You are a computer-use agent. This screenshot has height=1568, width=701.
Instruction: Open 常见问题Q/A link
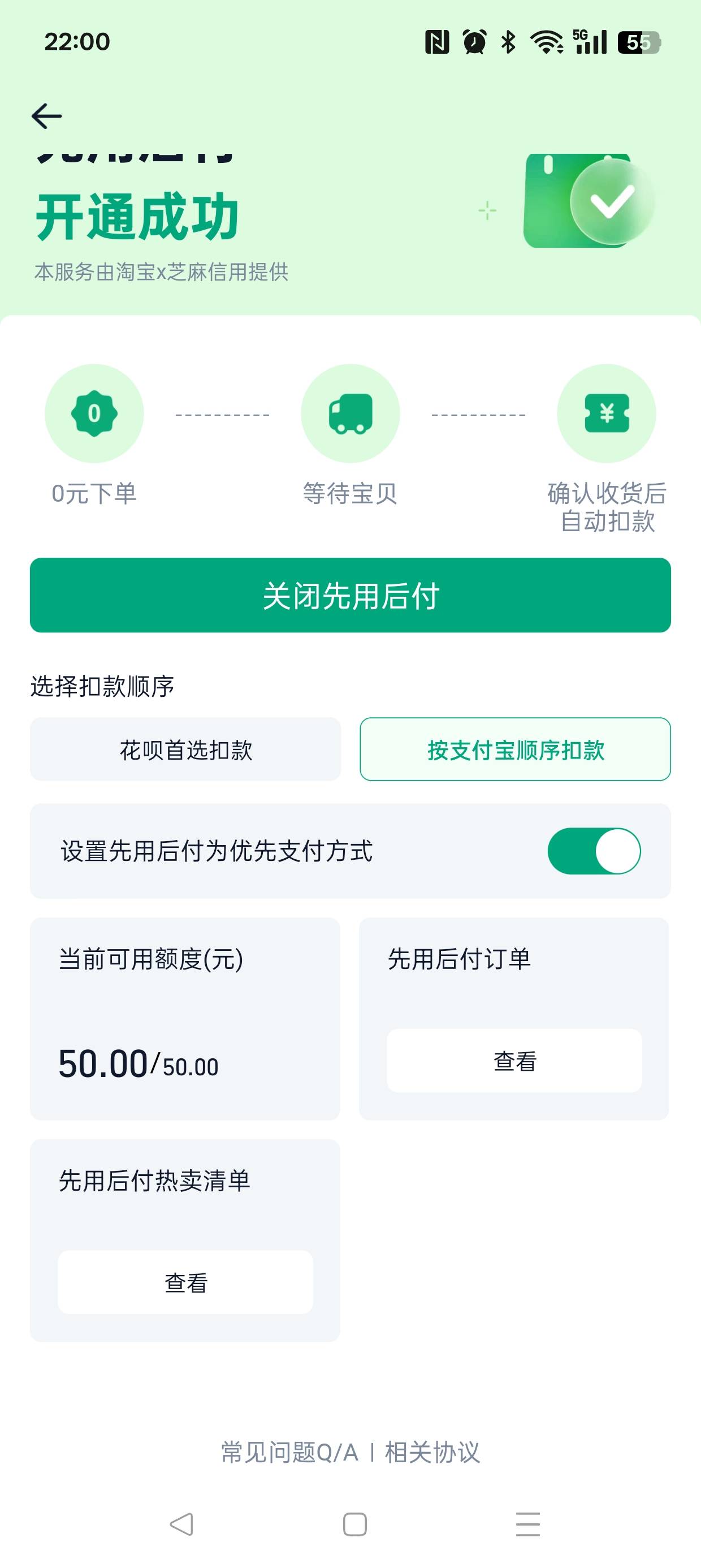point(289,1453)
